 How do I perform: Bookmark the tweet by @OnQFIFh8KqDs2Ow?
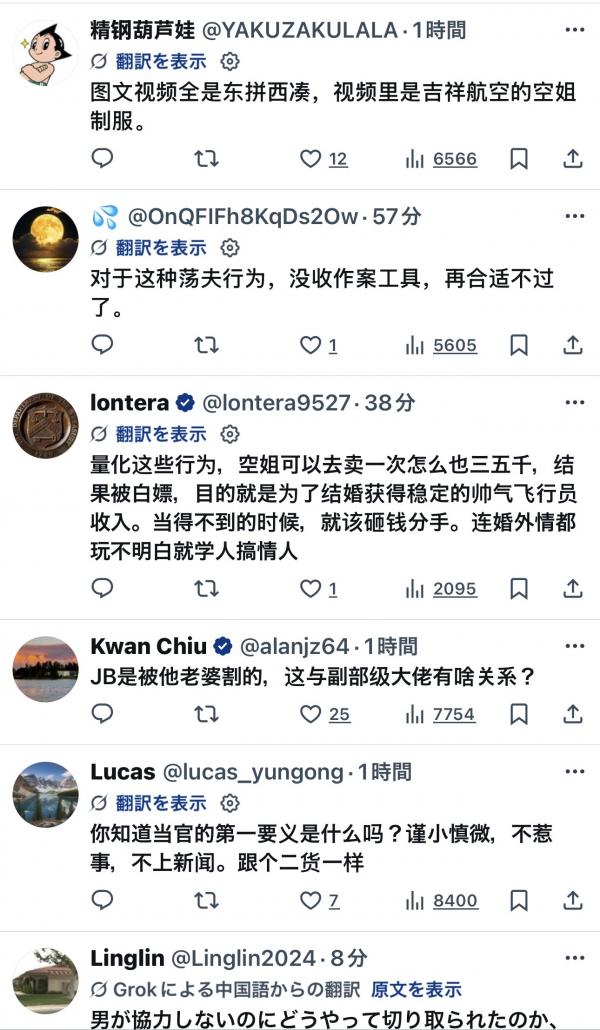coord(519,345)
